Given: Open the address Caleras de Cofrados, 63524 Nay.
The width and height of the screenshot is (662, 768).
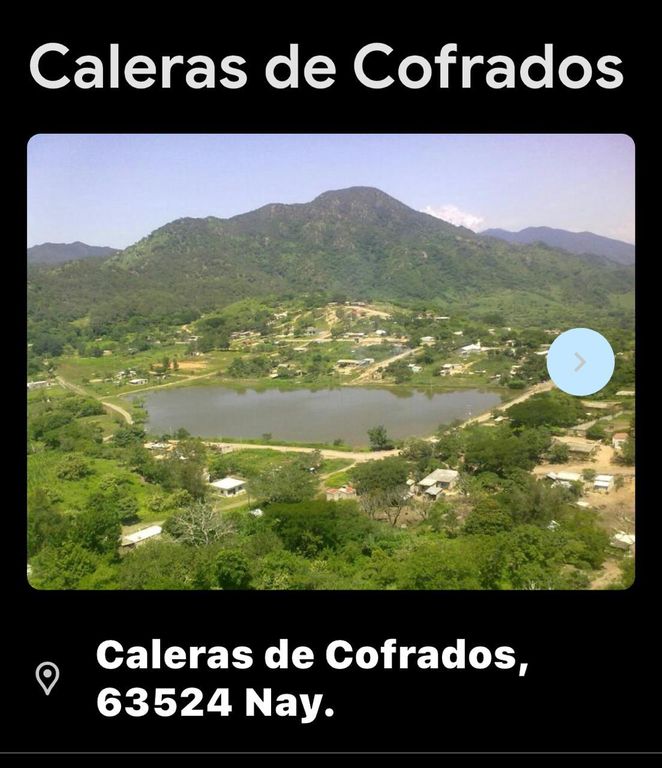Looking at the screenshot, I should tap(312, 679).
